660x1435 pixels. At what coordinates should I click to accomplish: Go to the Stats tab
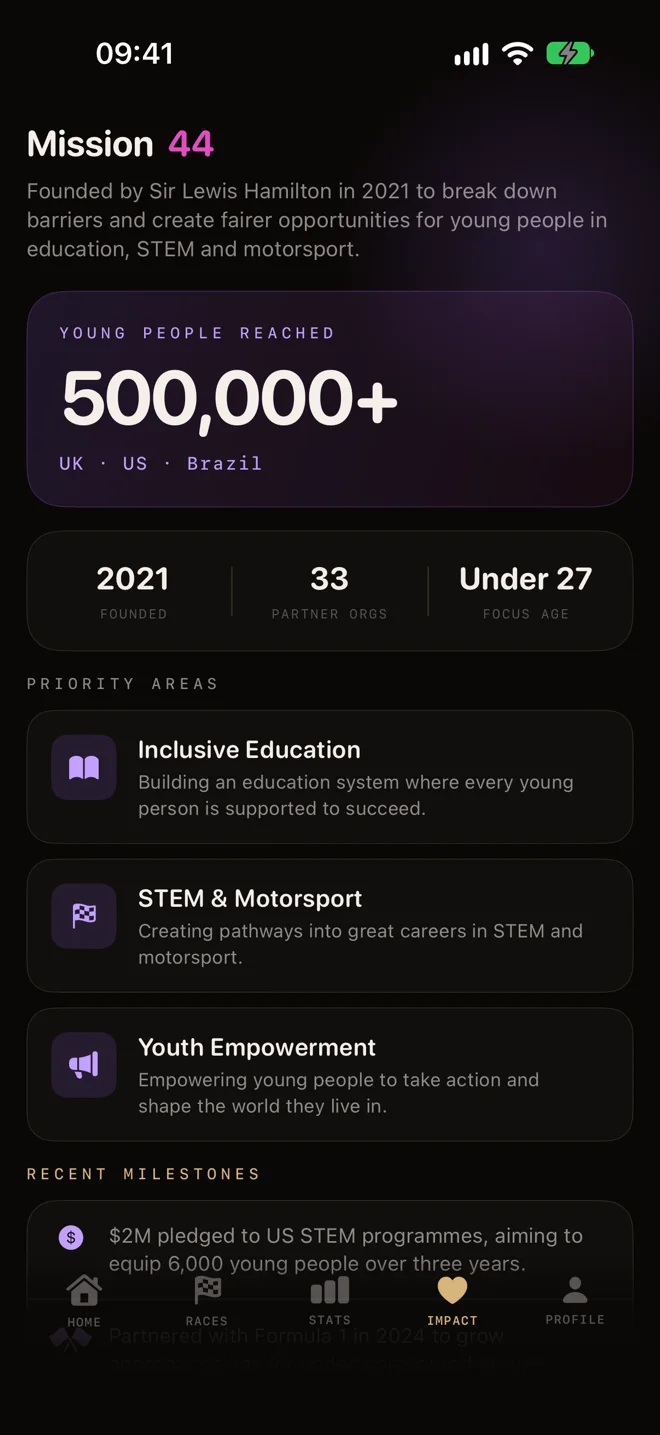330,1301
